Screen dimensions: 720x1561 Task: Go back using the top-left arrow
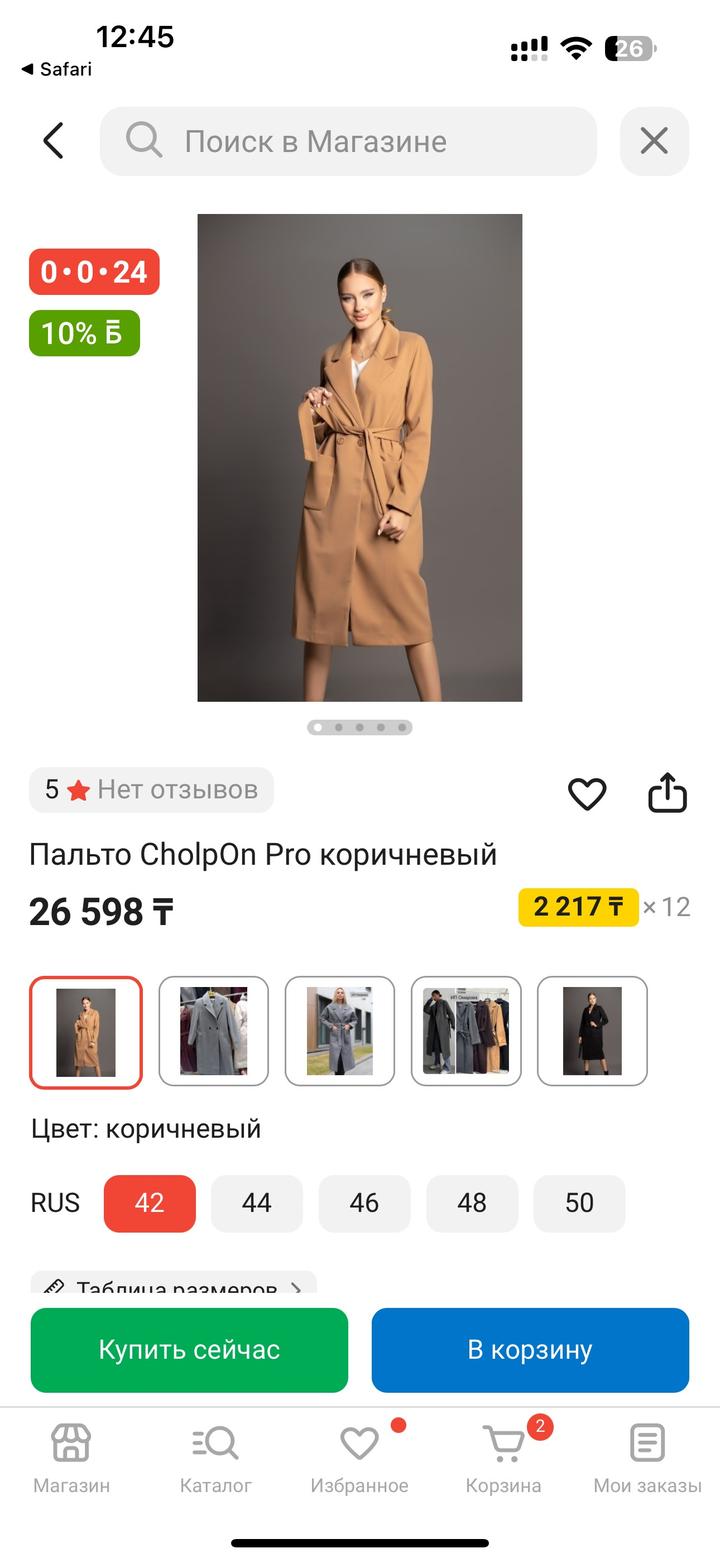[x=54, y=141]
